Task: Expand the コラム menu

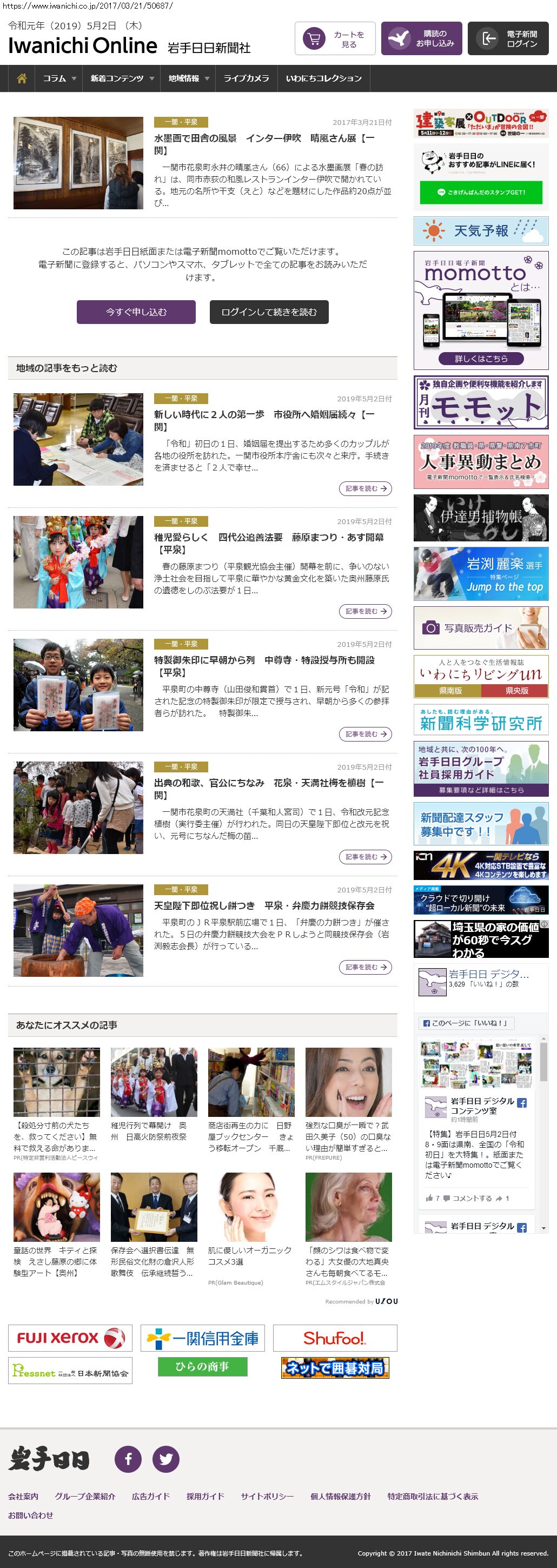Action: pyautogui.click(x=59, y=78)
